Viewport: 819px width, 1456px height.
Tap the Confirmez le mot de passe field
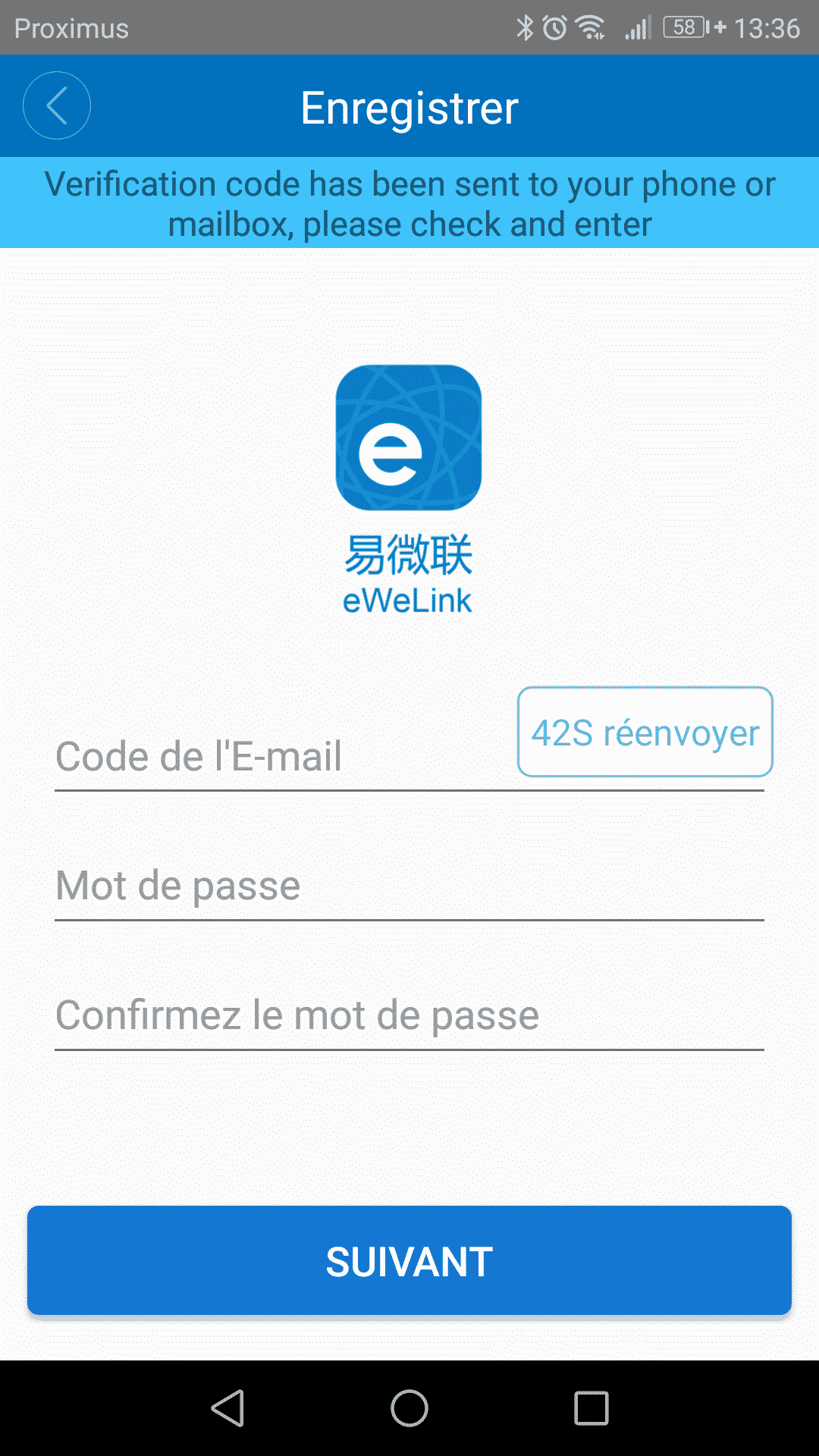pos(409,1015)
